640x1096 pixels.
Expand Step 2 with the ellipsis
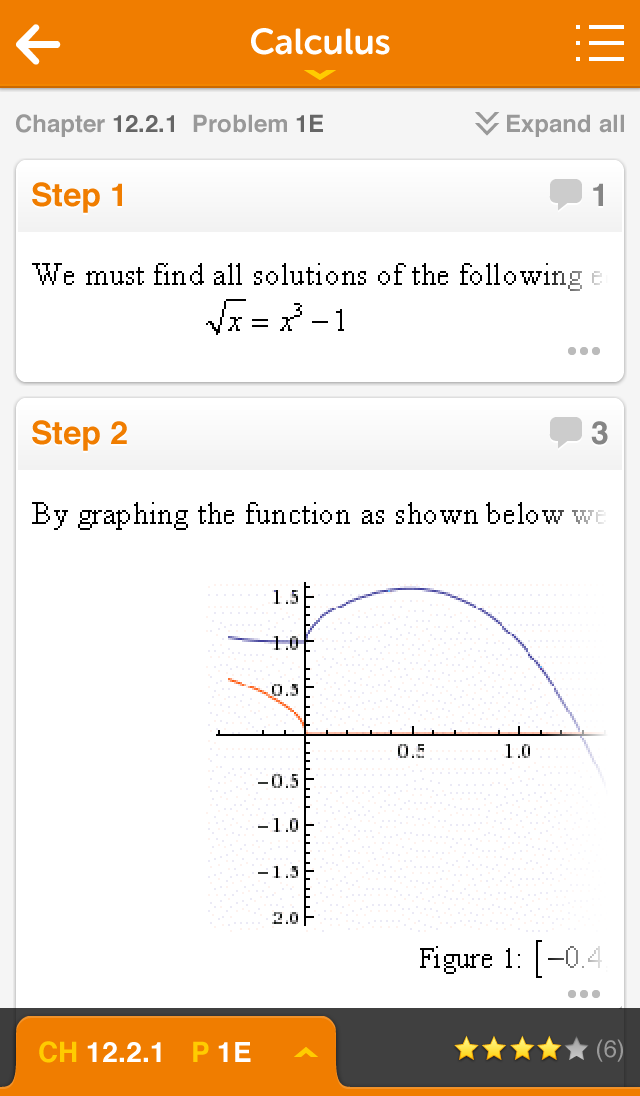point(584,993)
